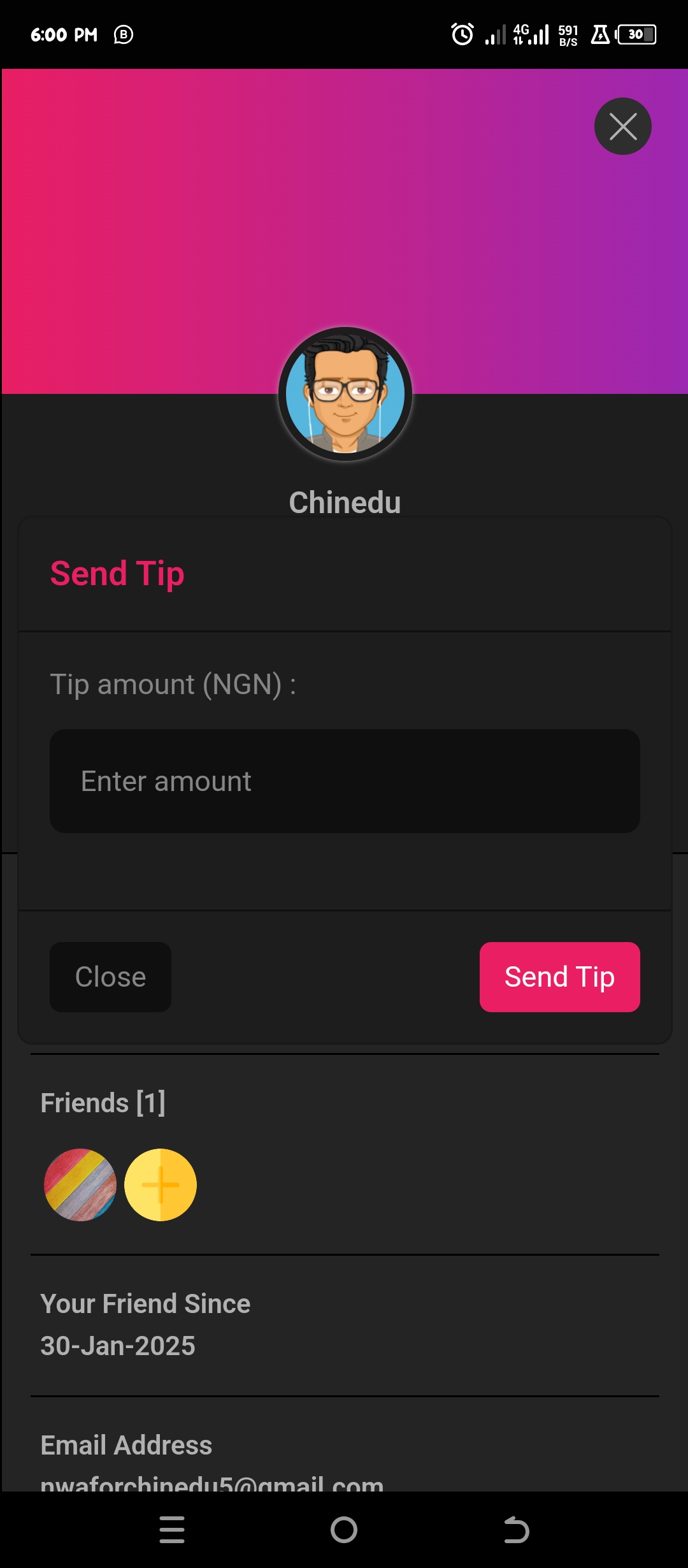Go to the system home screen
The height and width of the screenshot is (1568, 688).
tap(344, 1530)
